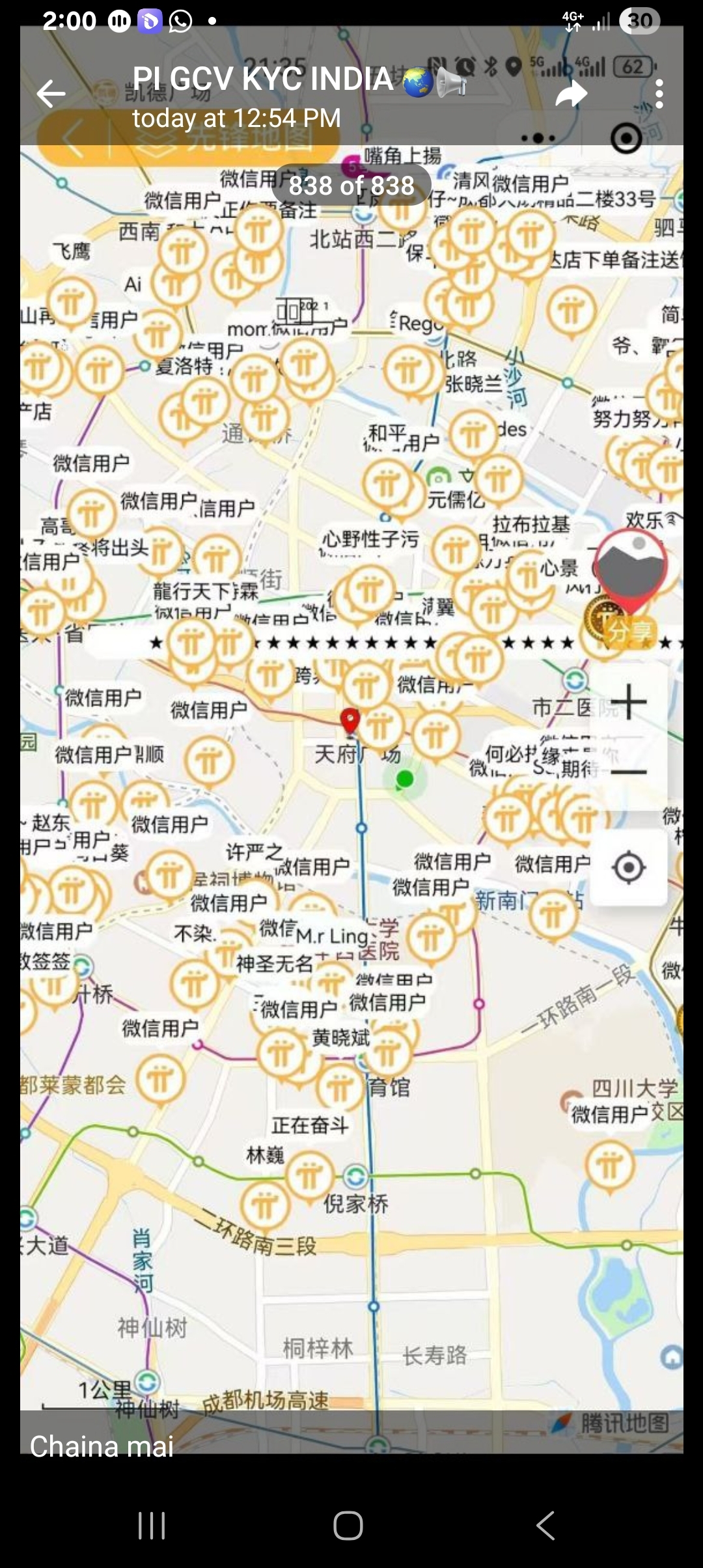This screenshot has width=703, height=1568.
Task: Open recent apps
Action: pos(152,1526)
